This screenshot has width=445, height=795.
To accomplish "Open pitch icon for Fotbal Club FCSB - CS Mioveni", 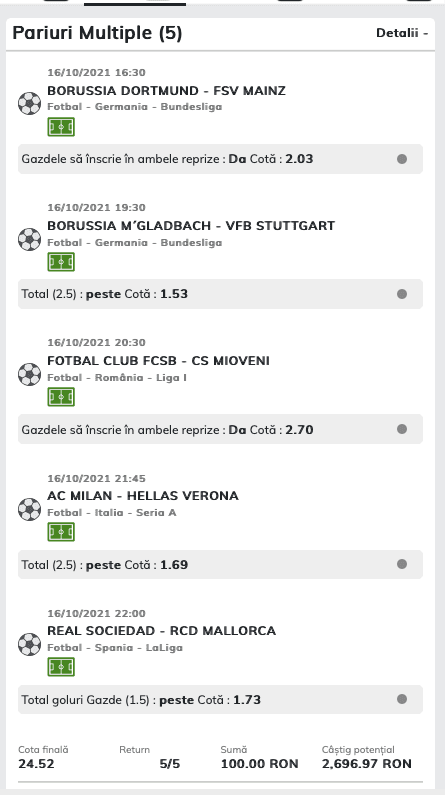I will [x=61, y=397].
